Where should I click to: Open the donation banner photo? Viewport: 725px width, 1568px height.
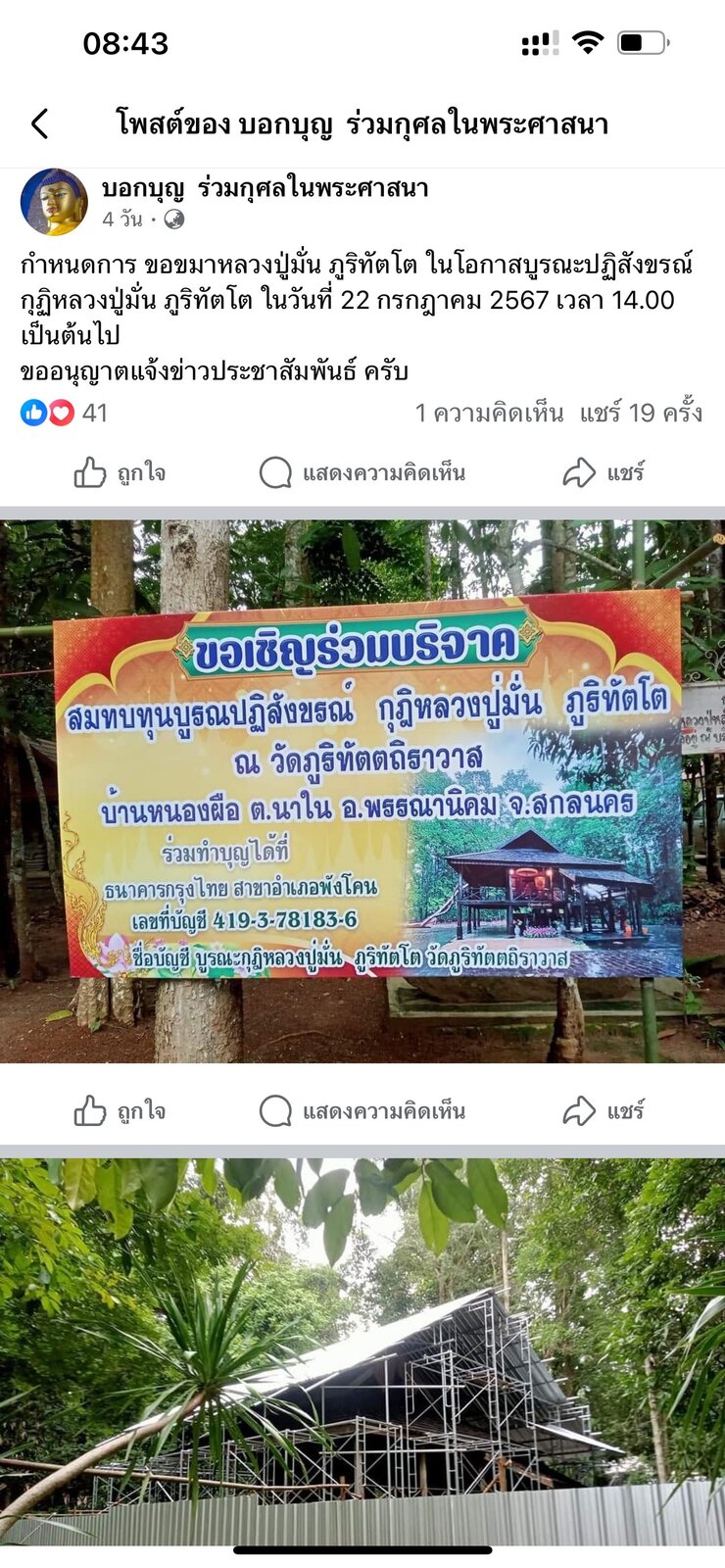(x=362, y=792)
